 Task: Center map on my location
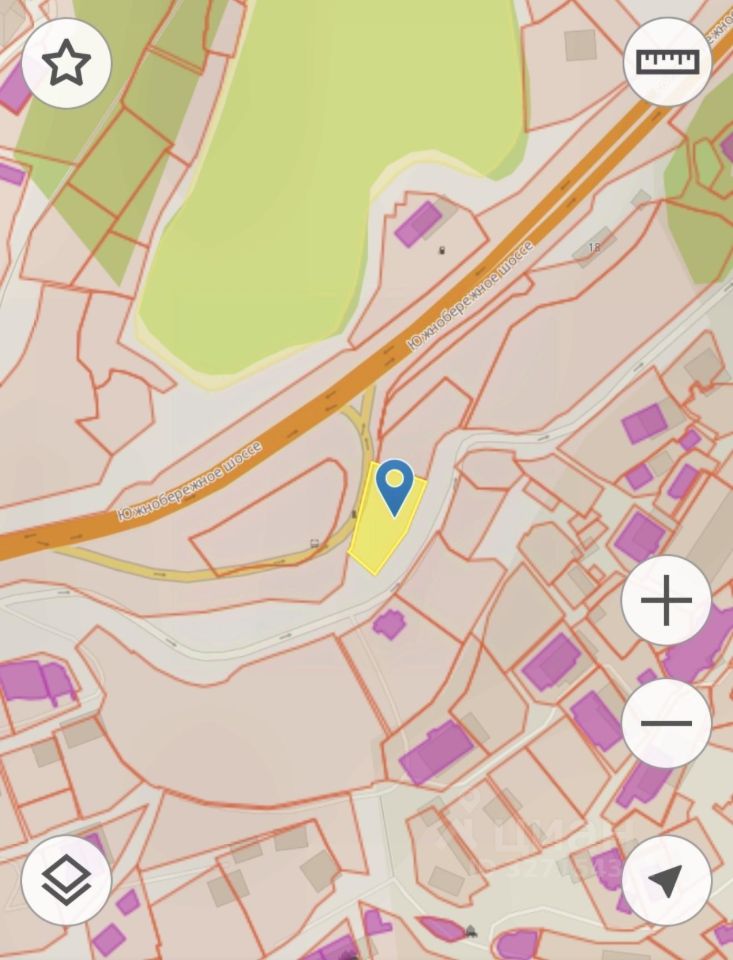point(666,880)
